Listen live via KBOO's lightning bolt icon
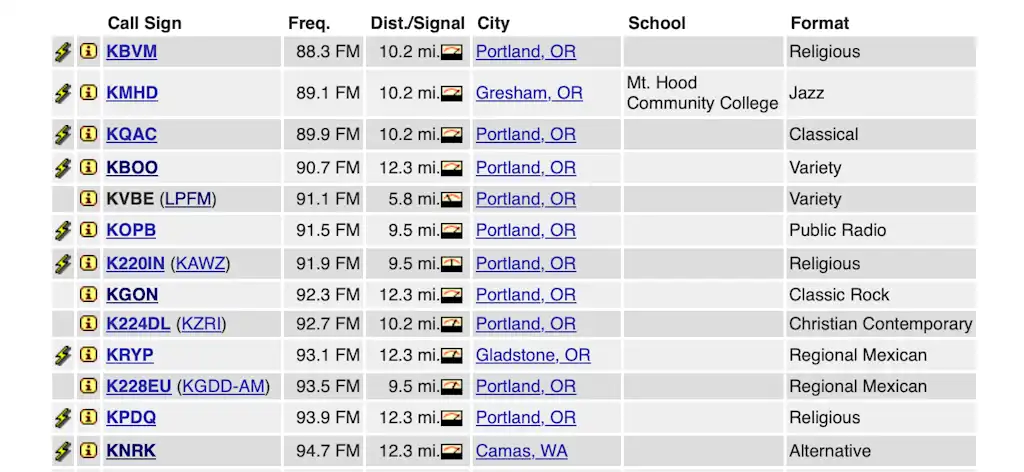Image resolution: width=1024 pixels, height=472 pixels. (63, 168)
